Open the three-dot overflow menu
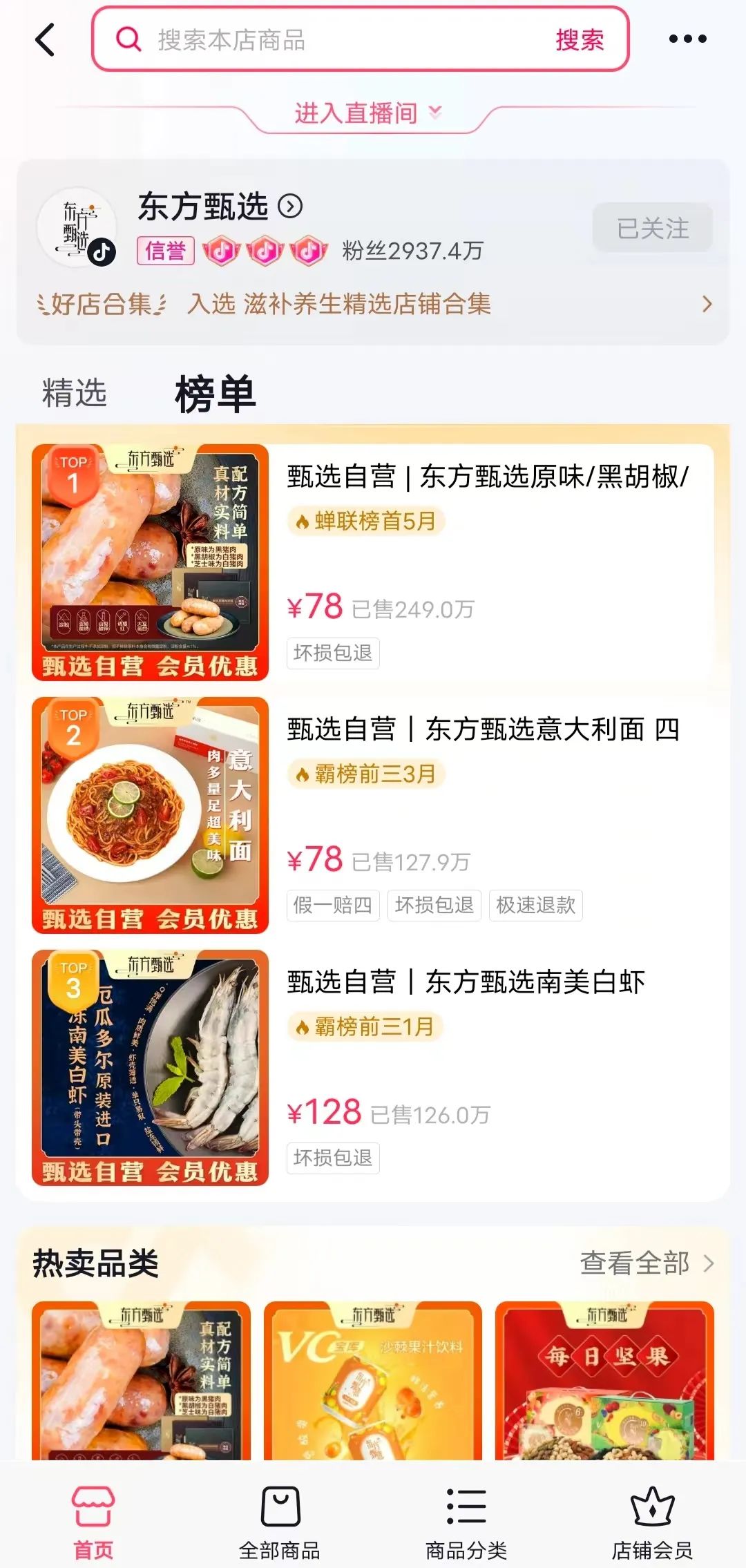Screen dimensions: 746x1568 click(687, 39)
